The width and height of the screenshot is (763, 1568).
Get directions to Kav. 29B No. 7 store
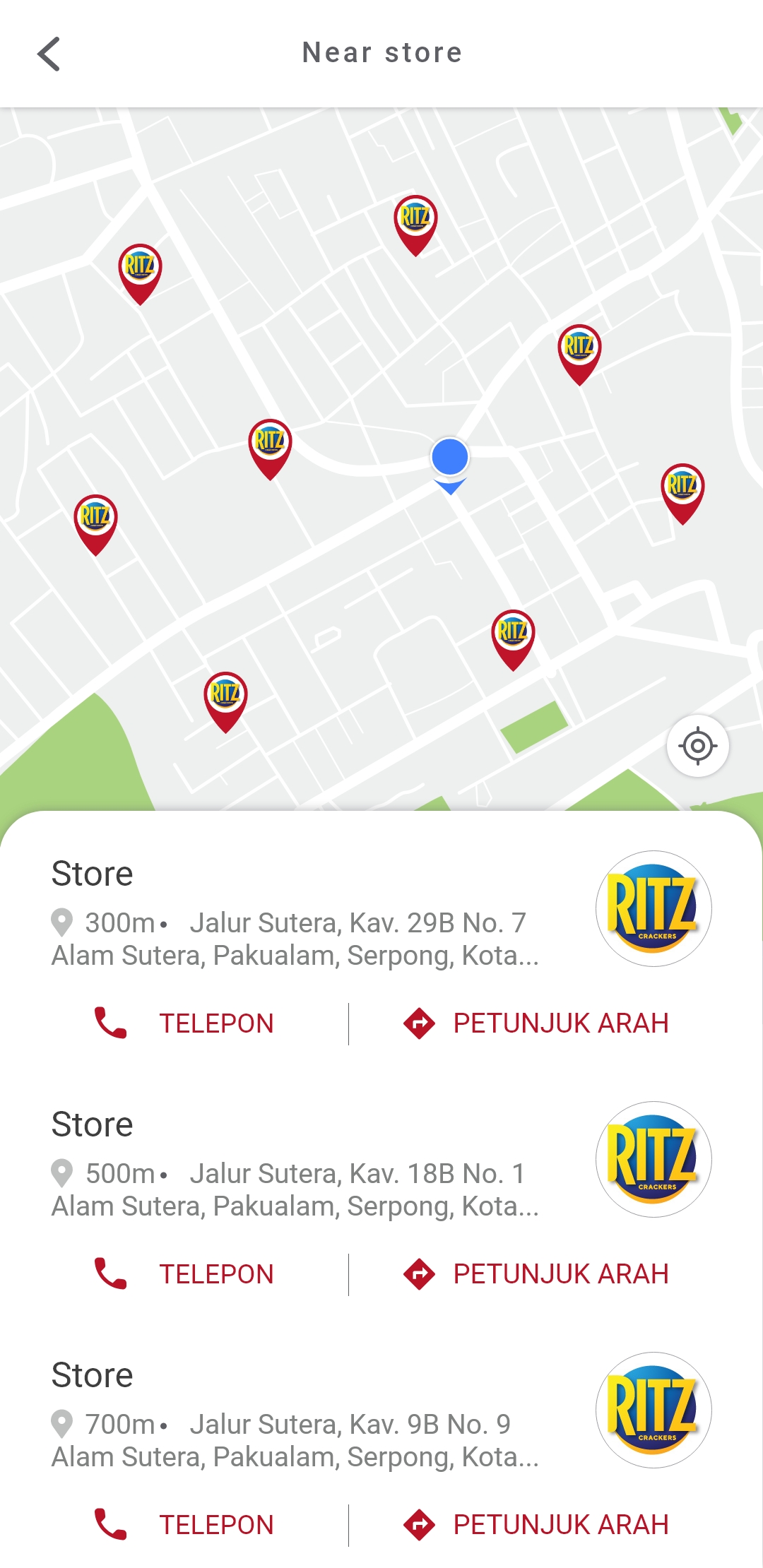pyautogui.click(x=536, y=1023)
